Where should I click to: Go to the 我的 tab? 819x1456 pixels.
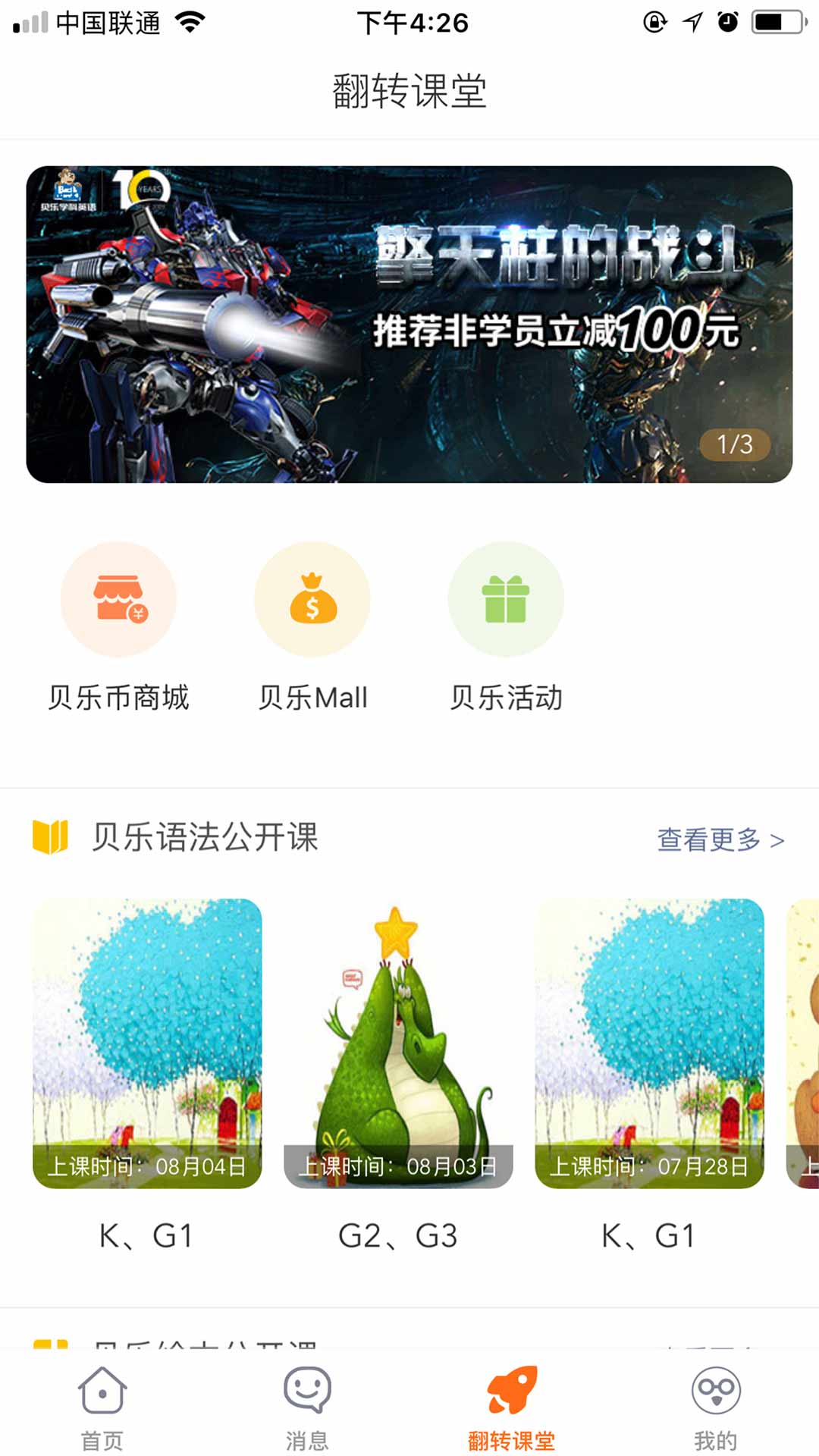click(x=716, y=1407)
